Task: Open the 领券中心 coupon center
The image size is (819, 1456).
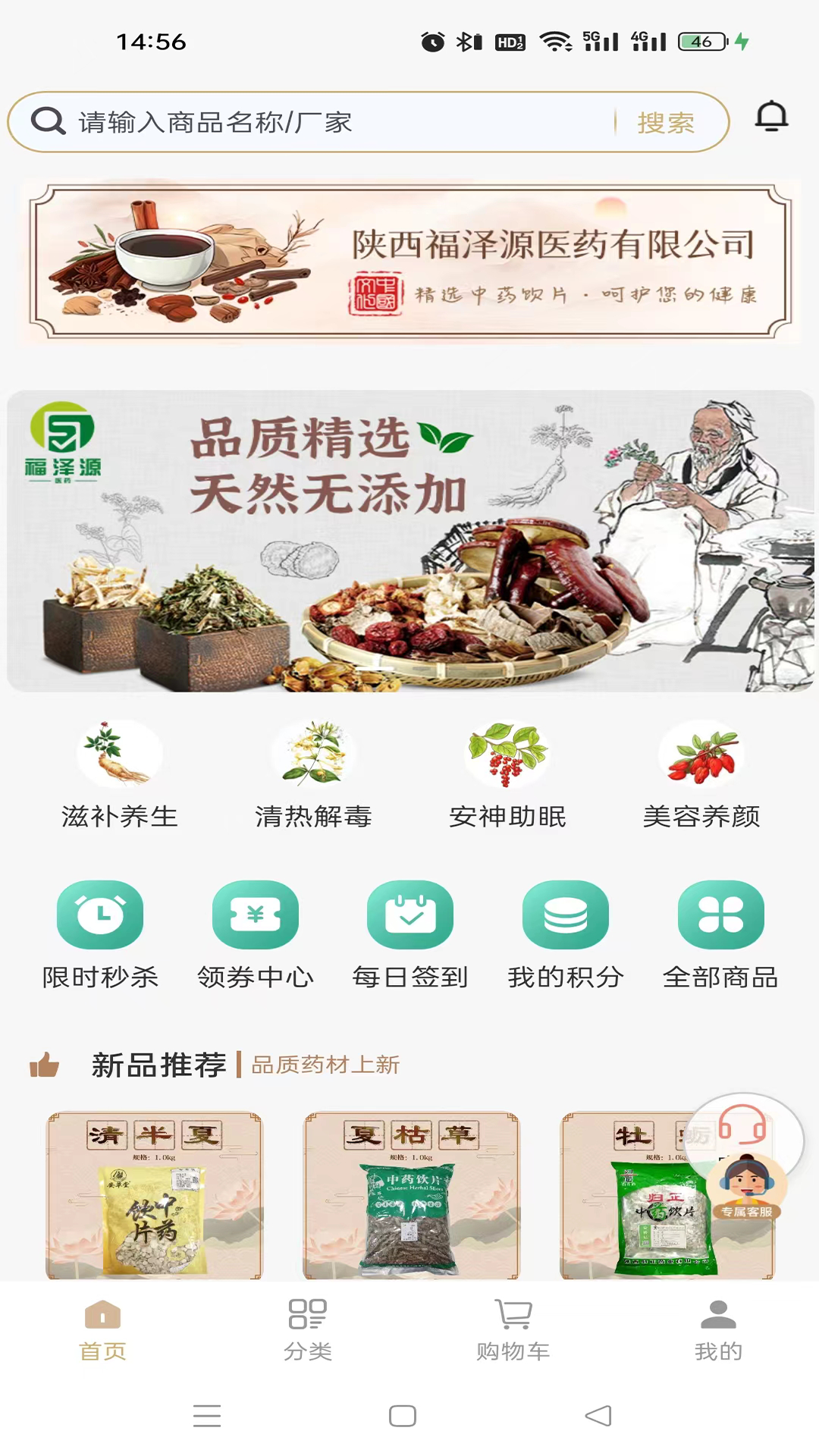Action: tap(256, 915)
